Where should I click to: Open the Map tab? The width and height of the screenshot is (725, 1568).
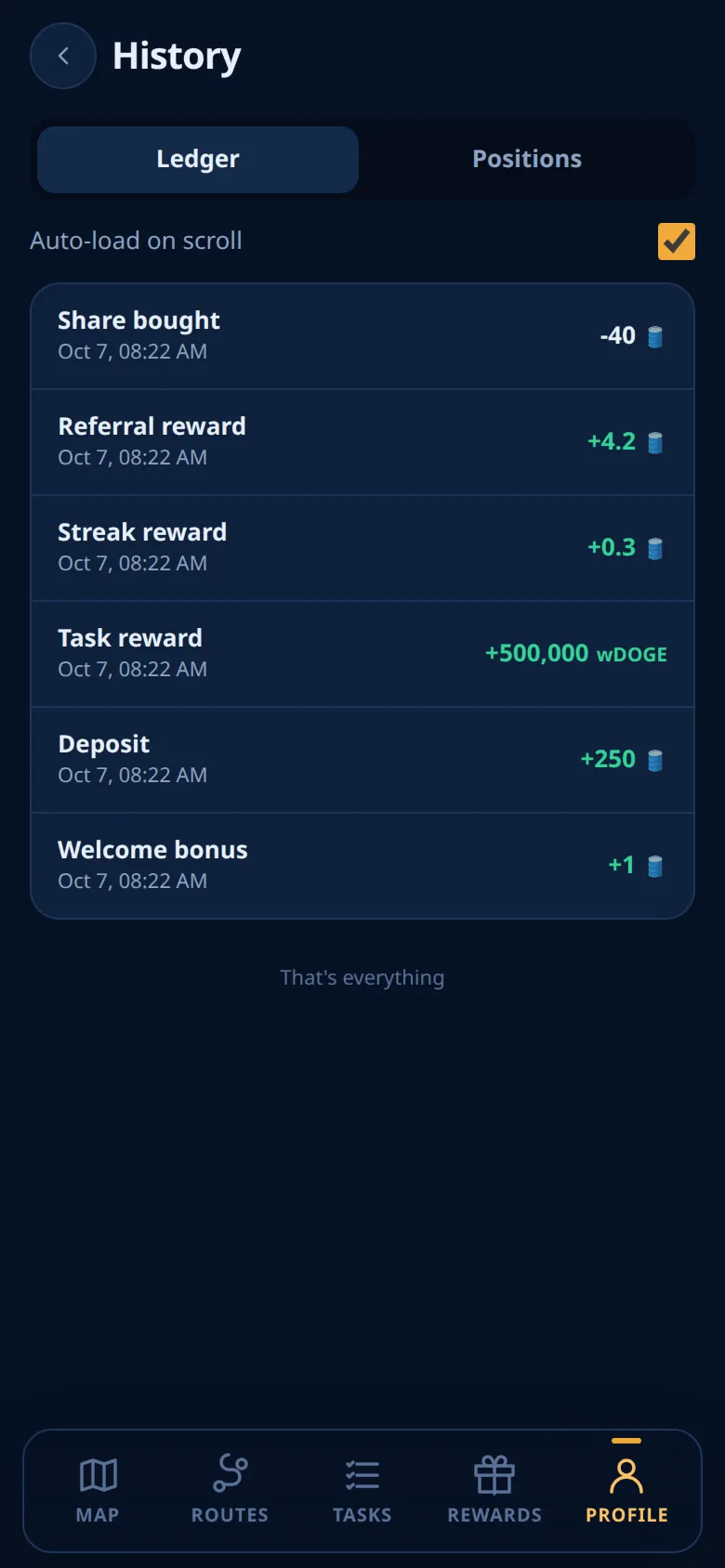click(x=98, y=1490)
